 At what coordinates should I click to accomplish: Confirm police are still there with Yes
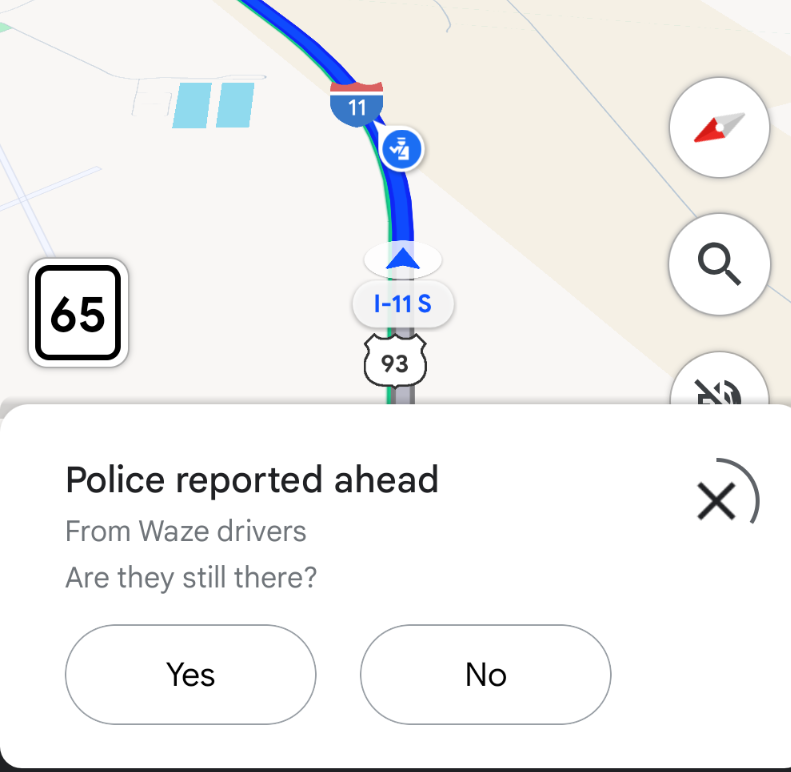[x=190, y=674]
